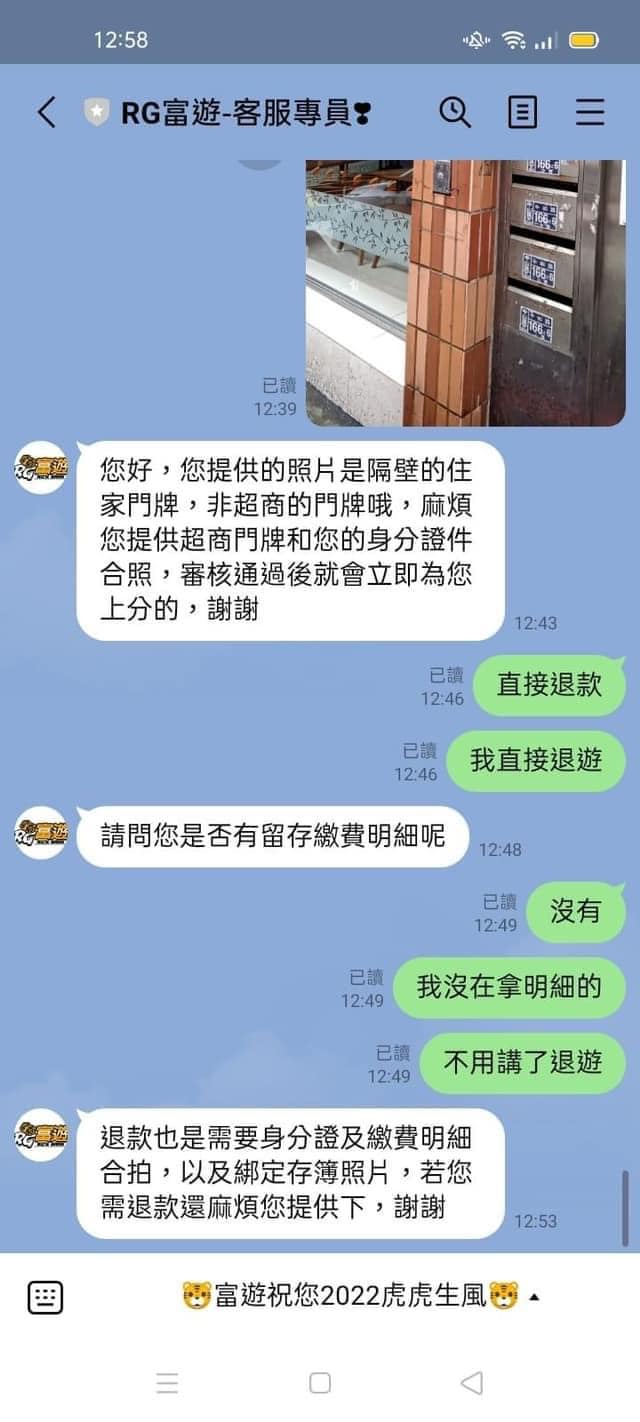Go to the home screen

tap(320, 1383)
